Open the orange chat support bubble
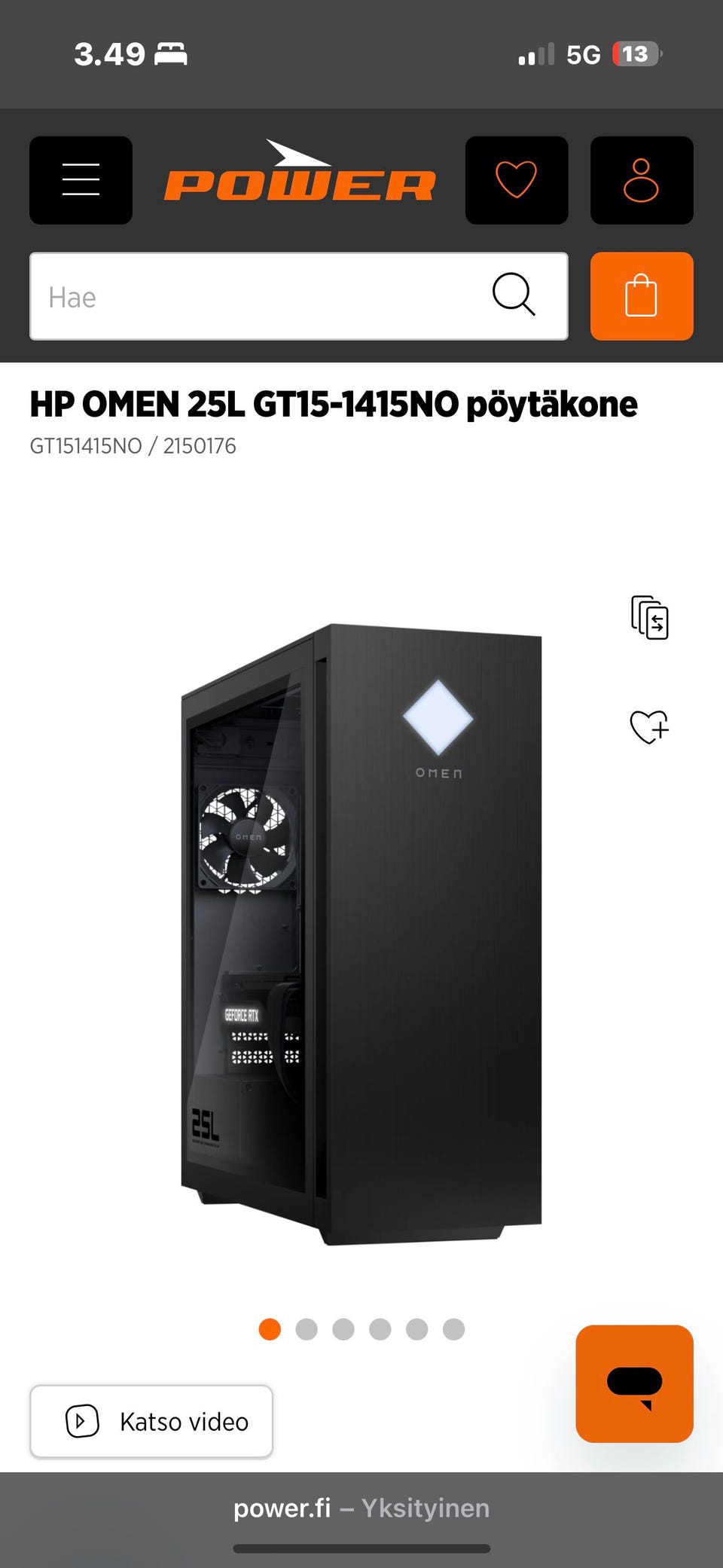The height and width of the screenshot is (1568, 723). [634, 1383]
